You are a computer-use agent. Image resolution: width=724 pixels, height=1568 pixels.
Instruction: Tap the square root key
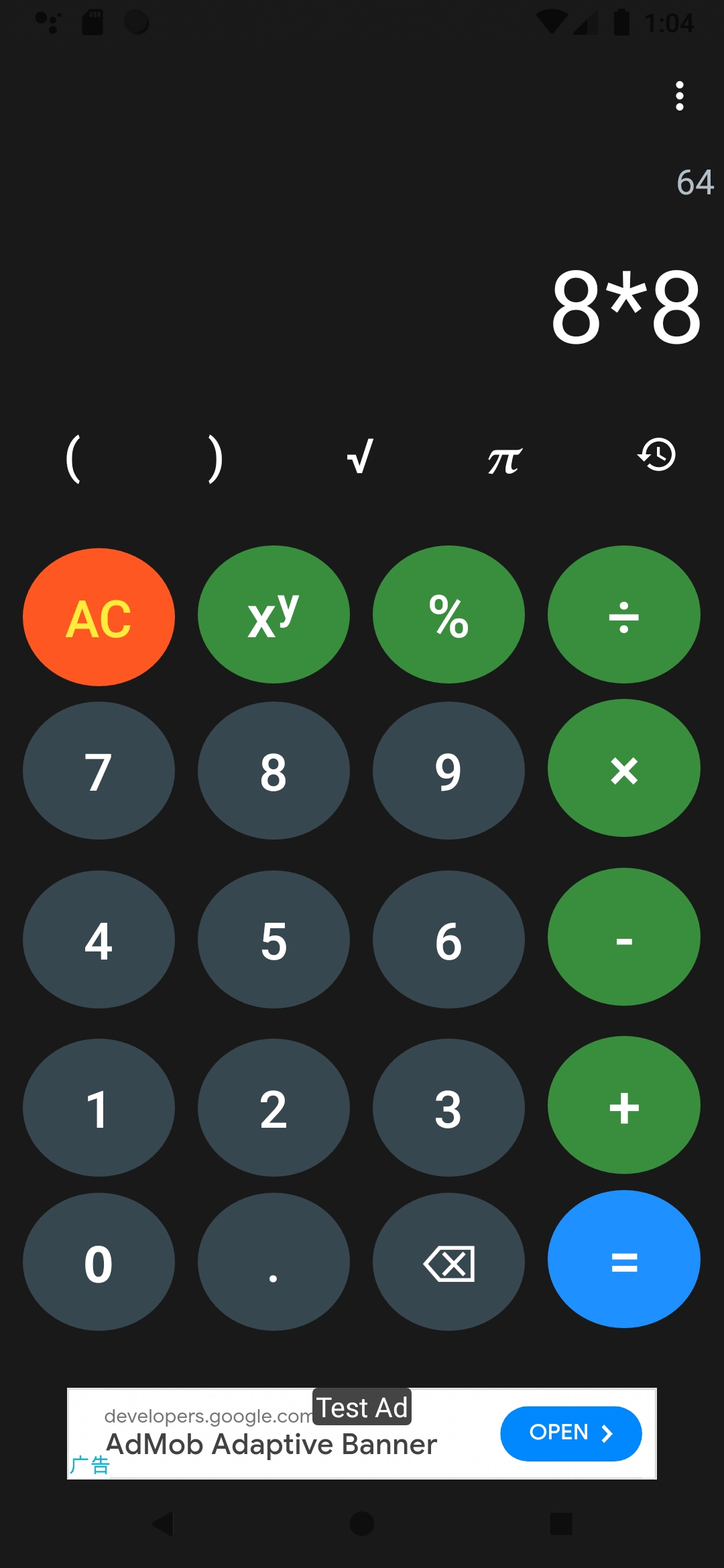point(360,456)
